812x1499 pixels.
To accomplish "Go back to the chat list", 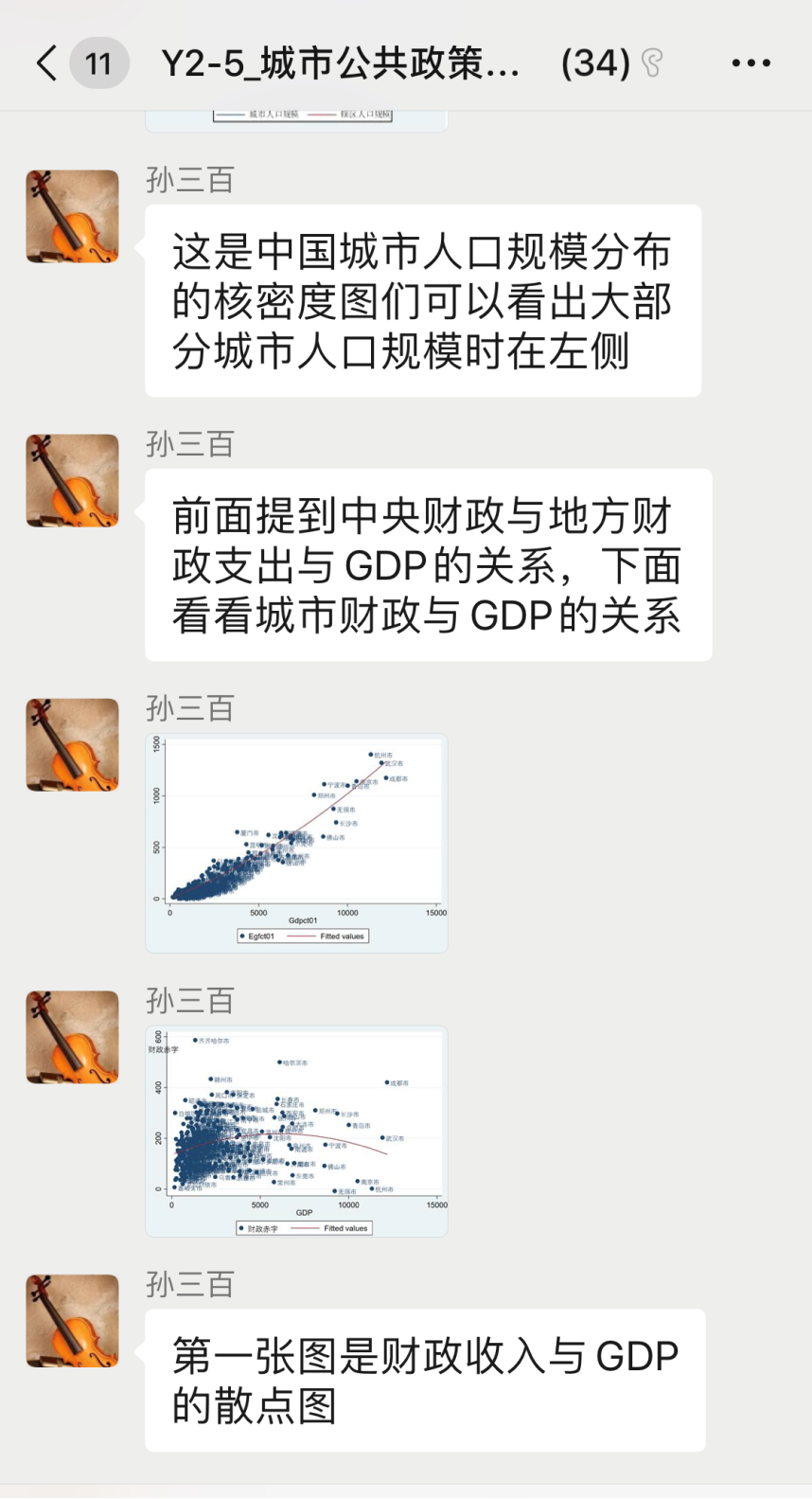I will pos(46,63).
